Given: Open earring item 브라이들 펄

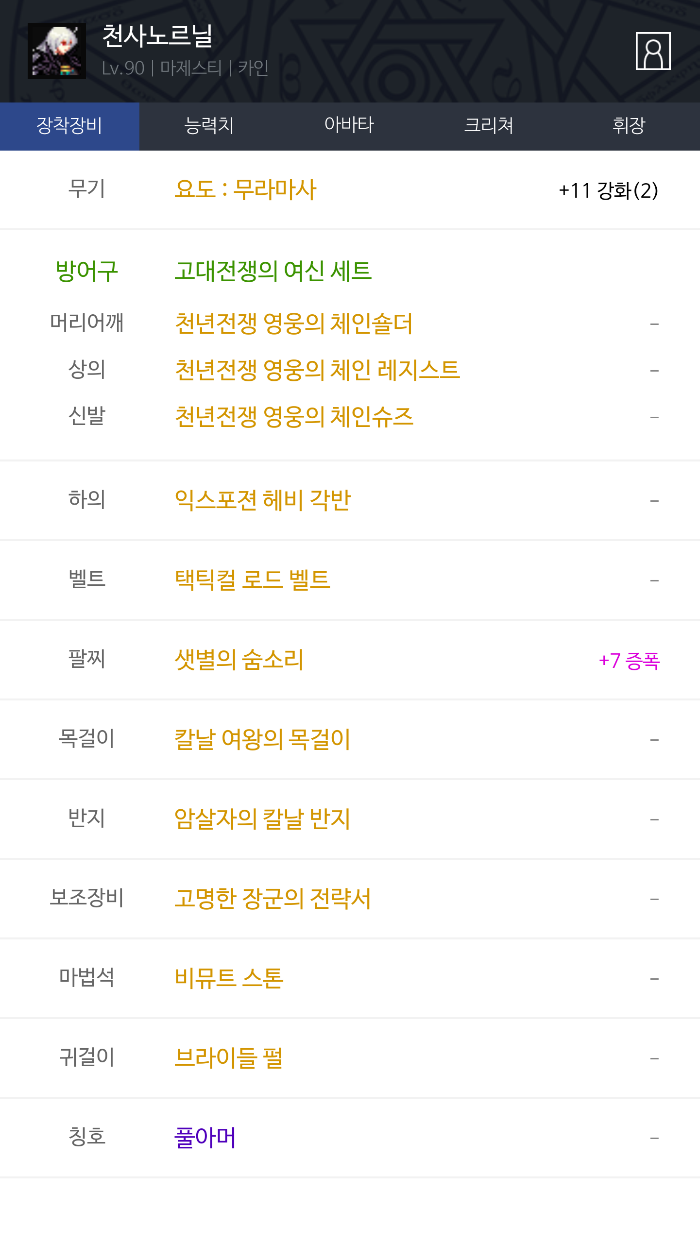Looking at the screenshot, I should [x=228, y=1058].
